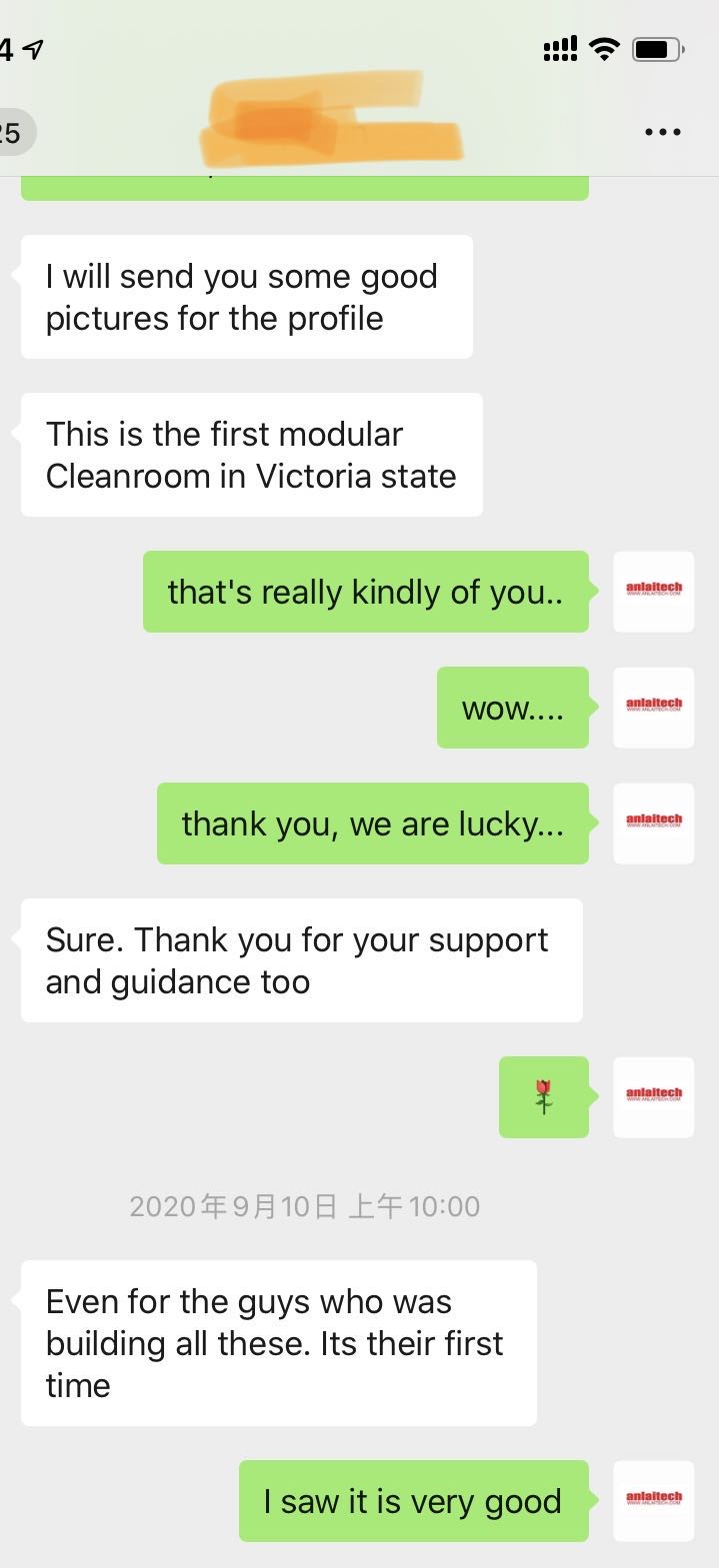Tap avatar beside "I saw it is very good"
The image size is (719, 1568).
653,1500
